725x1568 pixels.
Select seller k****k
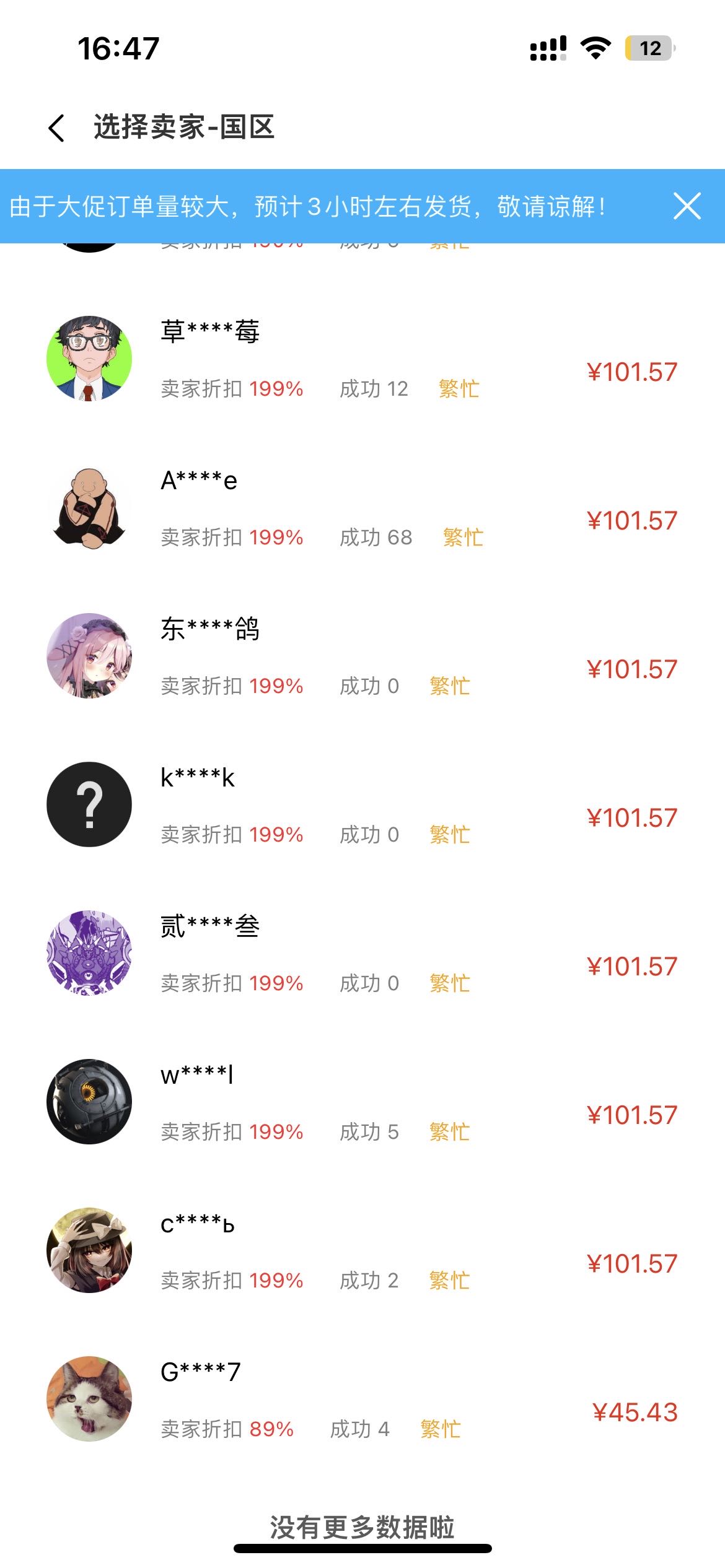(x=362, y=805)
